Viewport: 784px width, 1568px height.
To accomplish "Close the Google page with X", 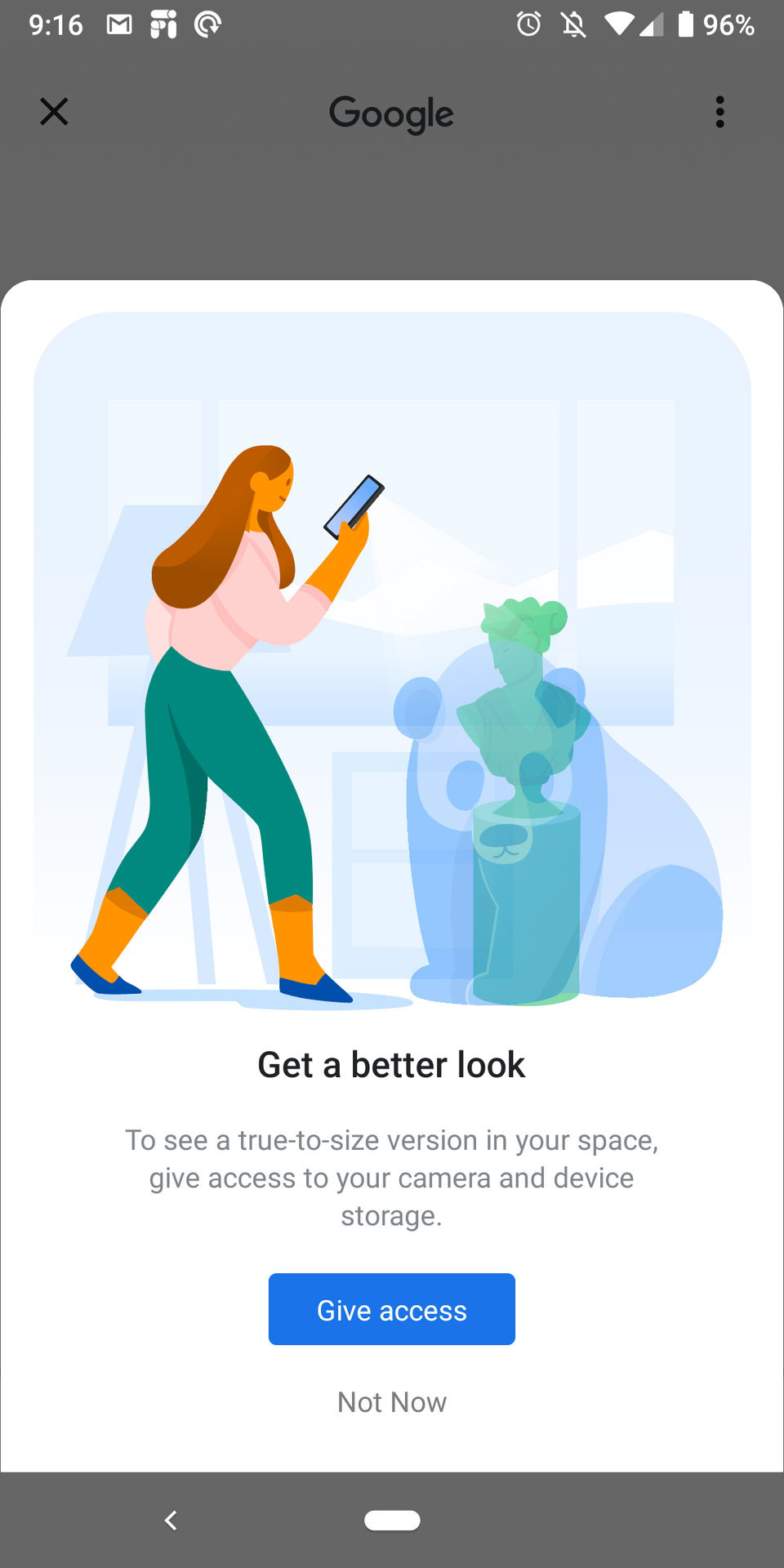I will click(54, 112).
